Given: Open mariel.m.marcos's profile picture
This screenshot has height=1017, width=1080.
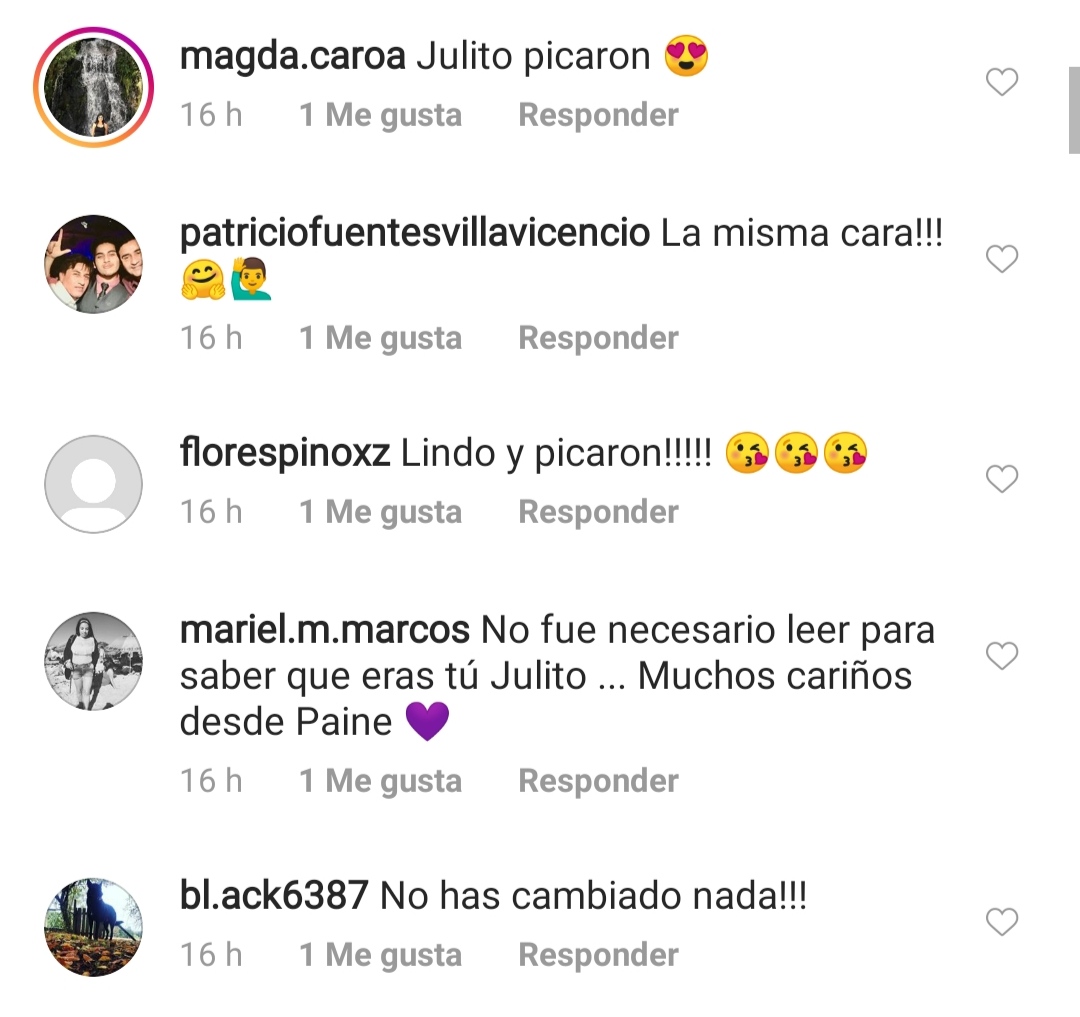Looking at the screenshot, I should pos(93,661).
